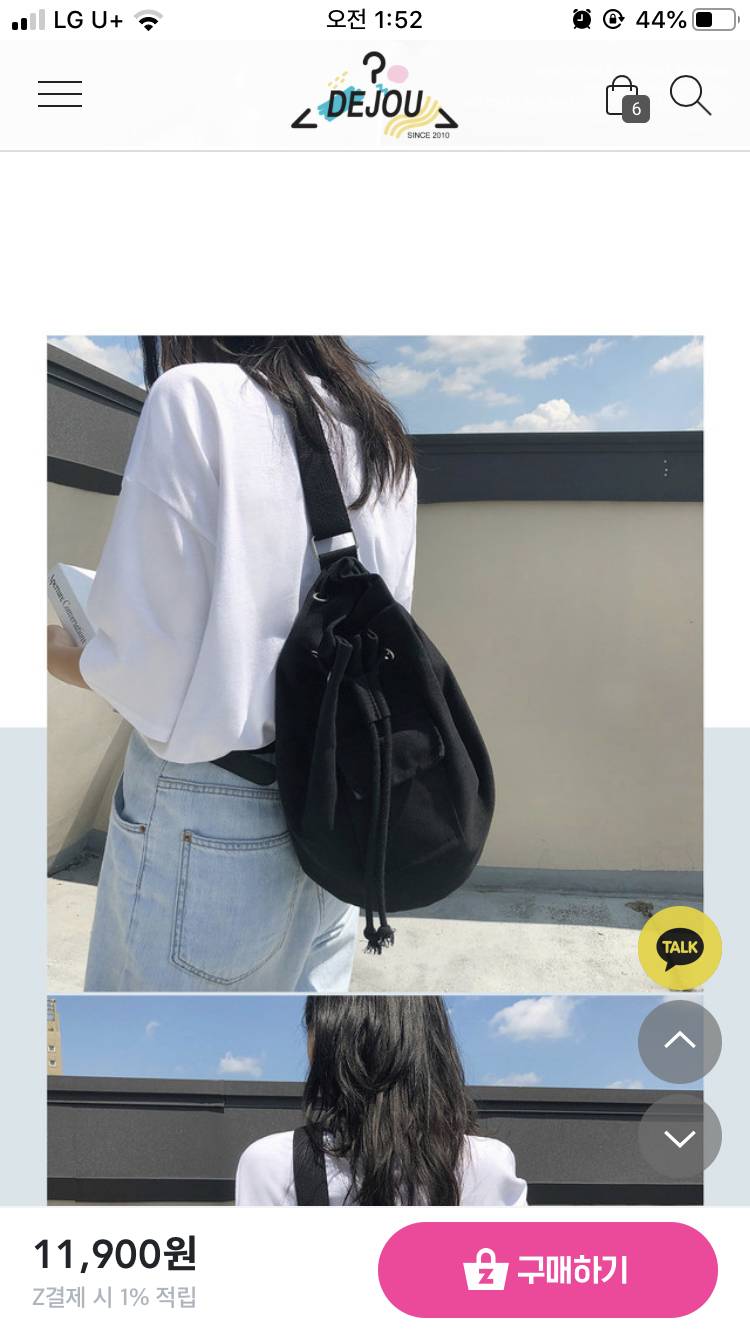Tap the 오전 1:52 clock in status bar

coord(375,18)
